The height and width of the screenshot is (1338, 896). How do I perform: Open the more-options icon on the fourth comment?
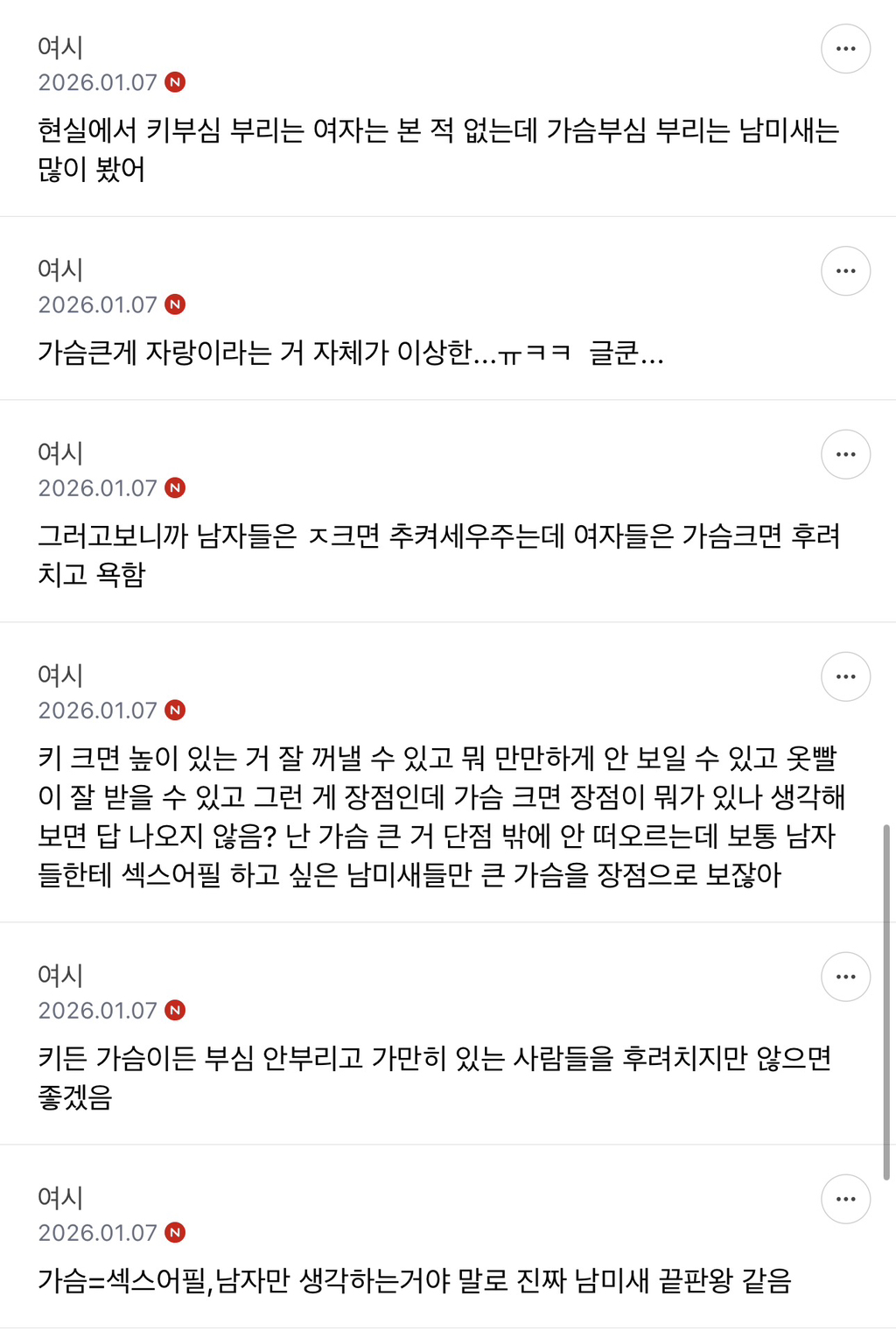(x=845, y=676)
